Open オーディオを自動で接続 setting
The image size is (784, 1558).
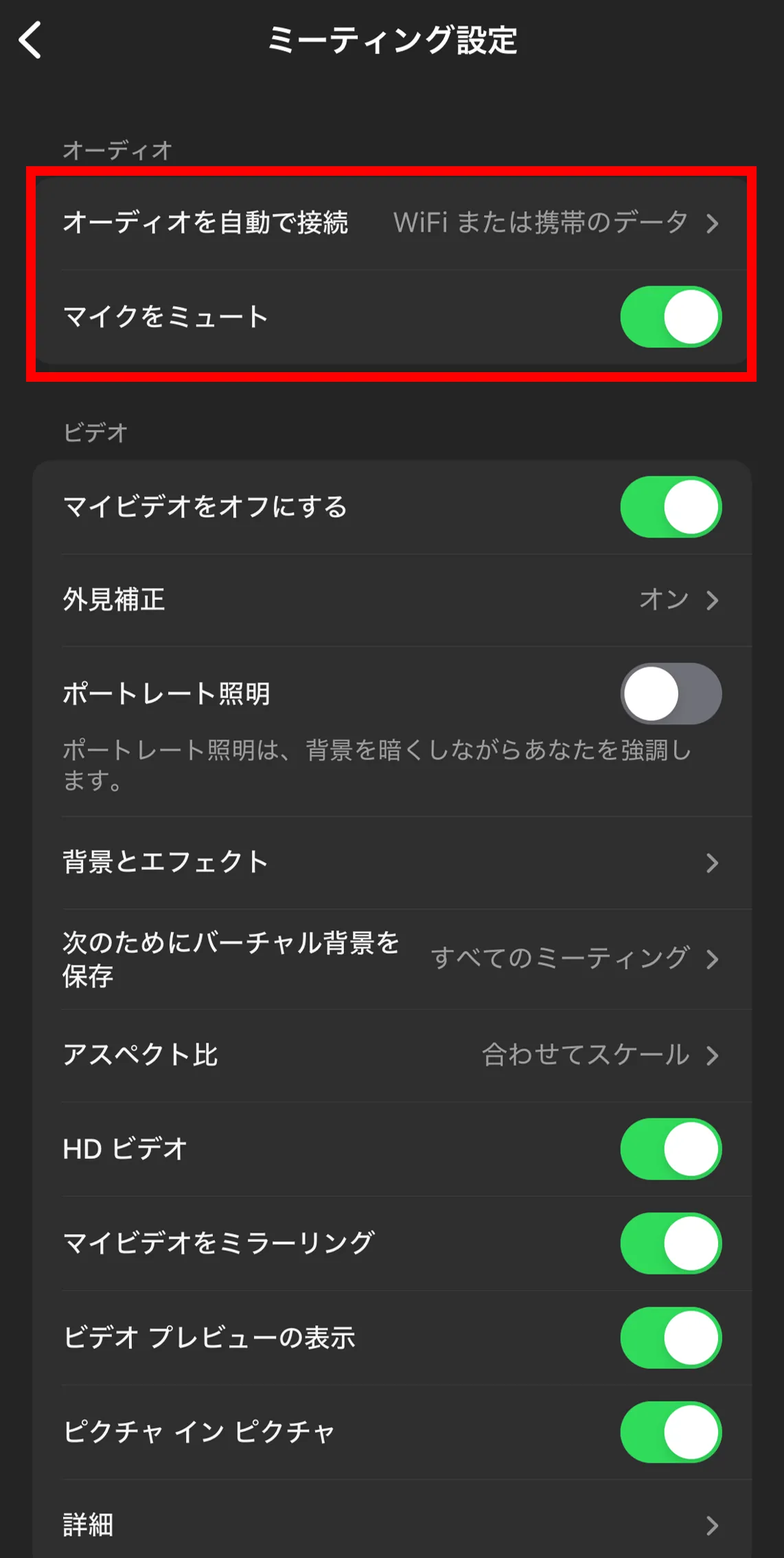point(391,222)
